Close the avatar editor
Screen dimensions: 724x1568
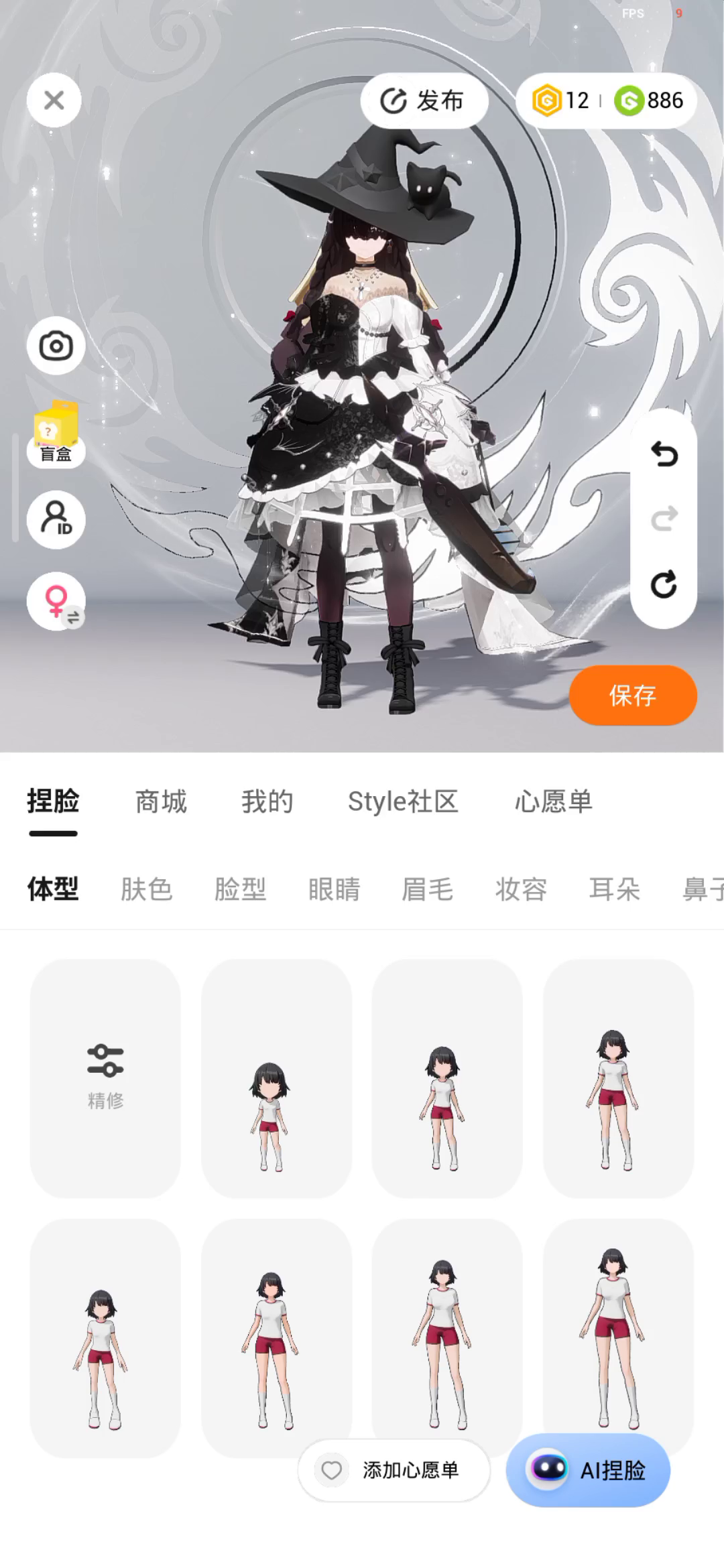tap(54, 101)
